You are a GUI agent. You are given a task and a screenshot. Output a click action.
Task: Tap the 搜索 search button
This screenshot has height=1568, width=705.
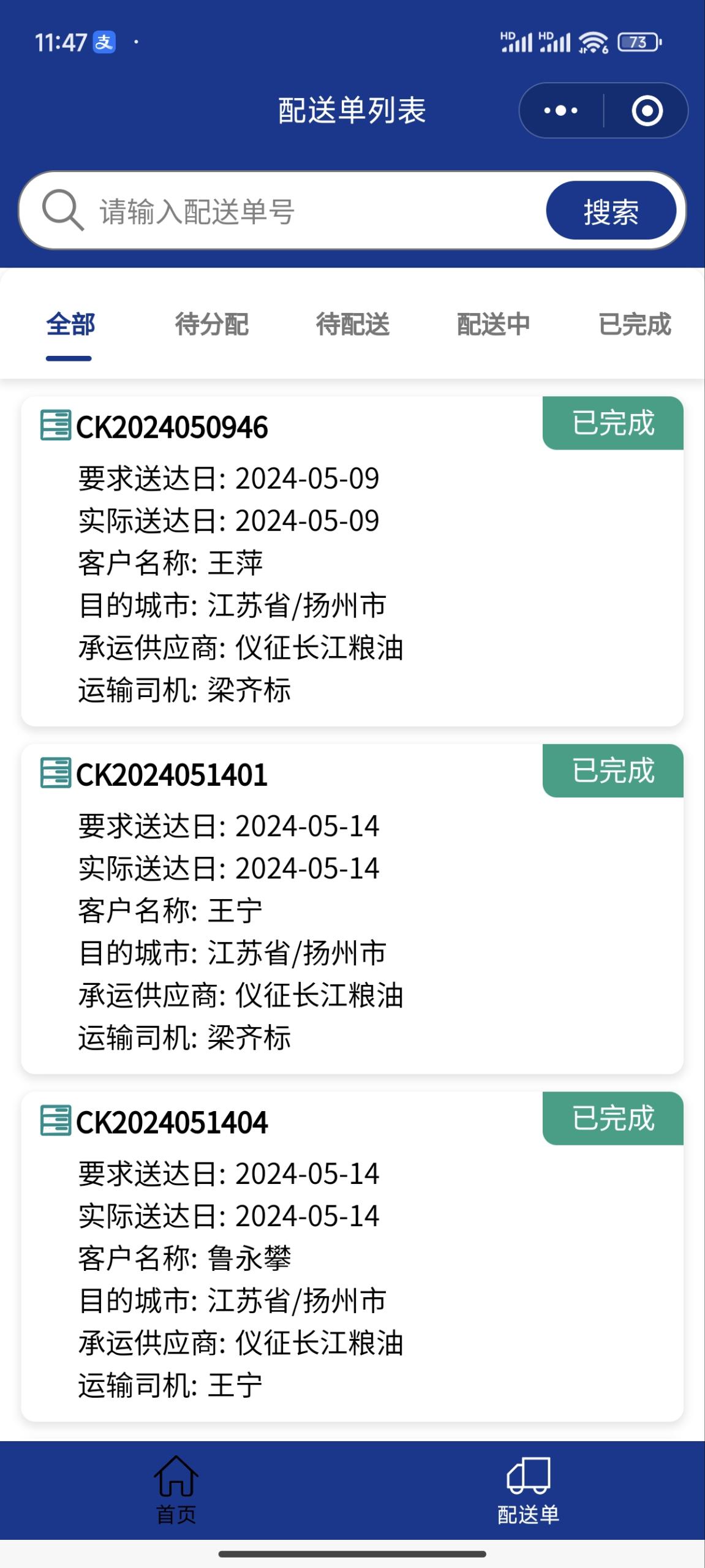(611, 211)
